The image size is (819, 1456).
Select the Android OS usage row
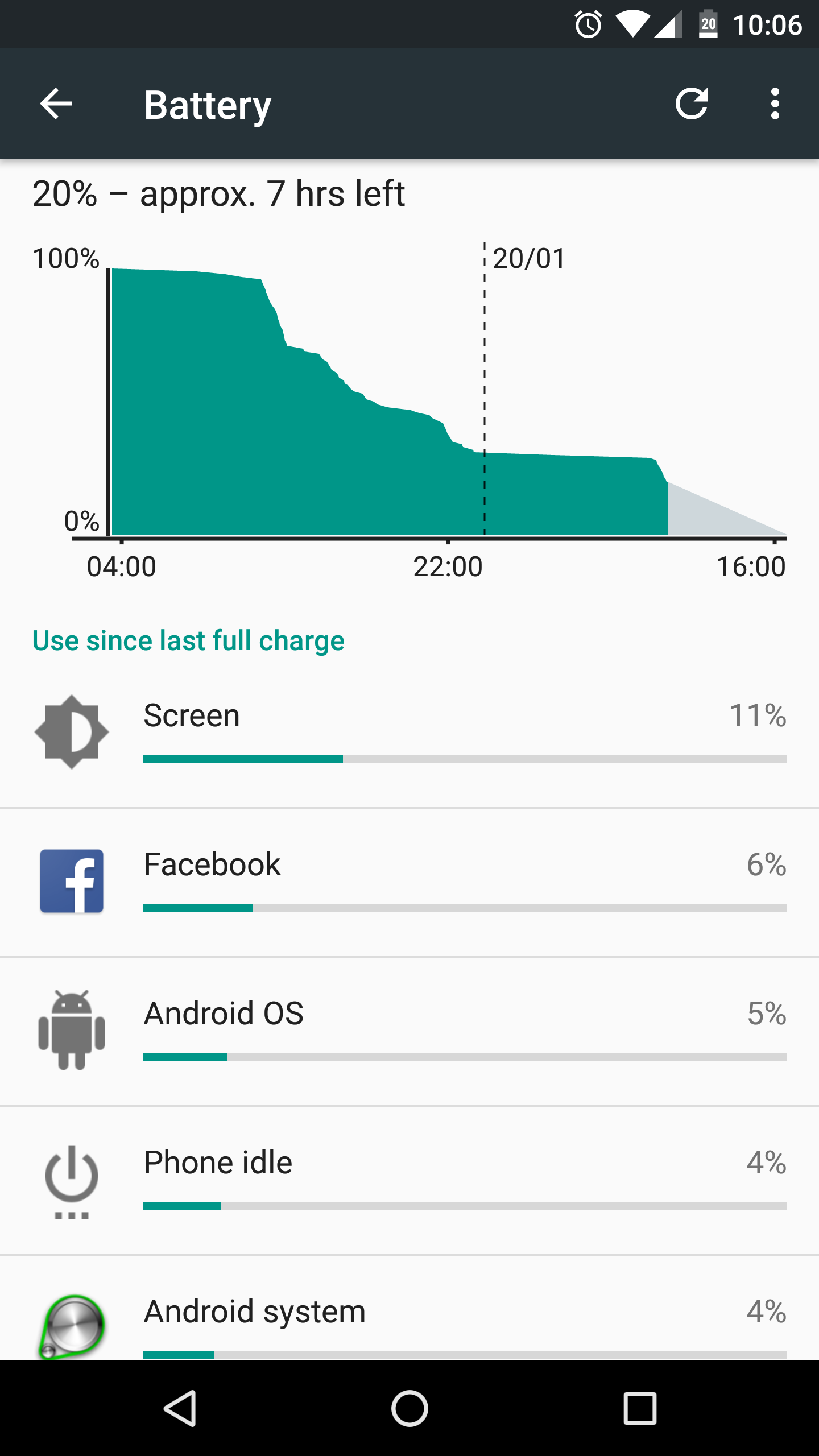click(409, 1031)
